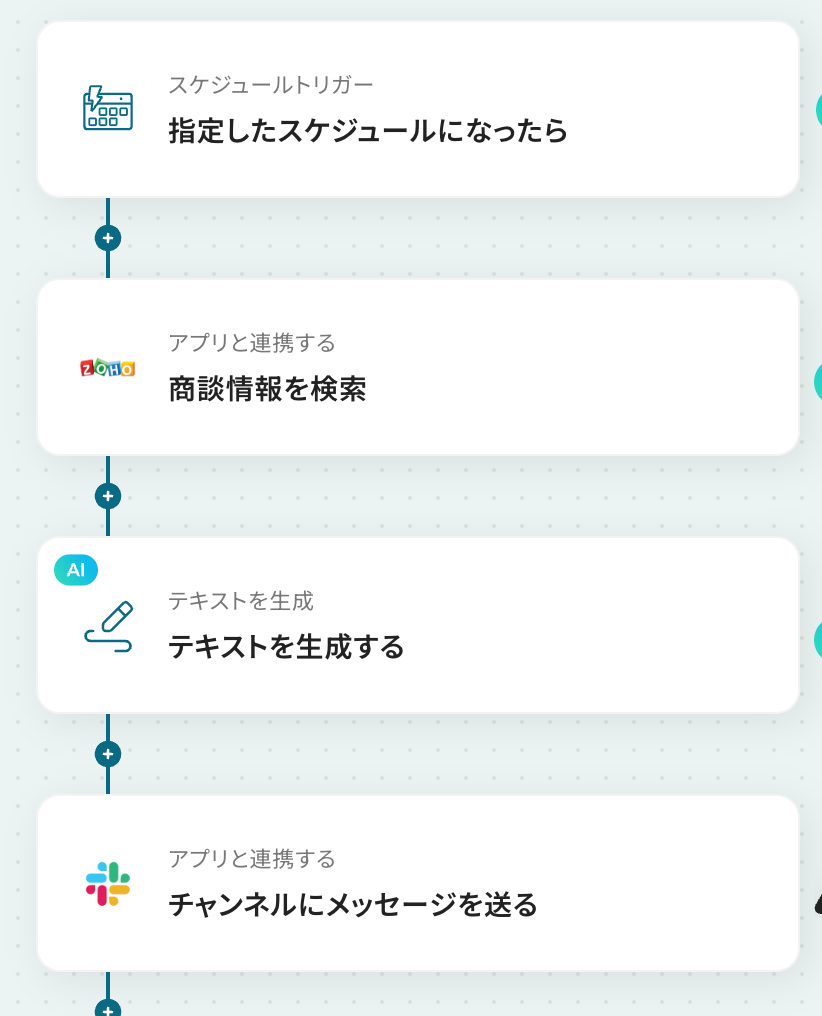Add a step below チャンネルにメッセージを送る
The image size is (822, 1016).
(108, 1008)
